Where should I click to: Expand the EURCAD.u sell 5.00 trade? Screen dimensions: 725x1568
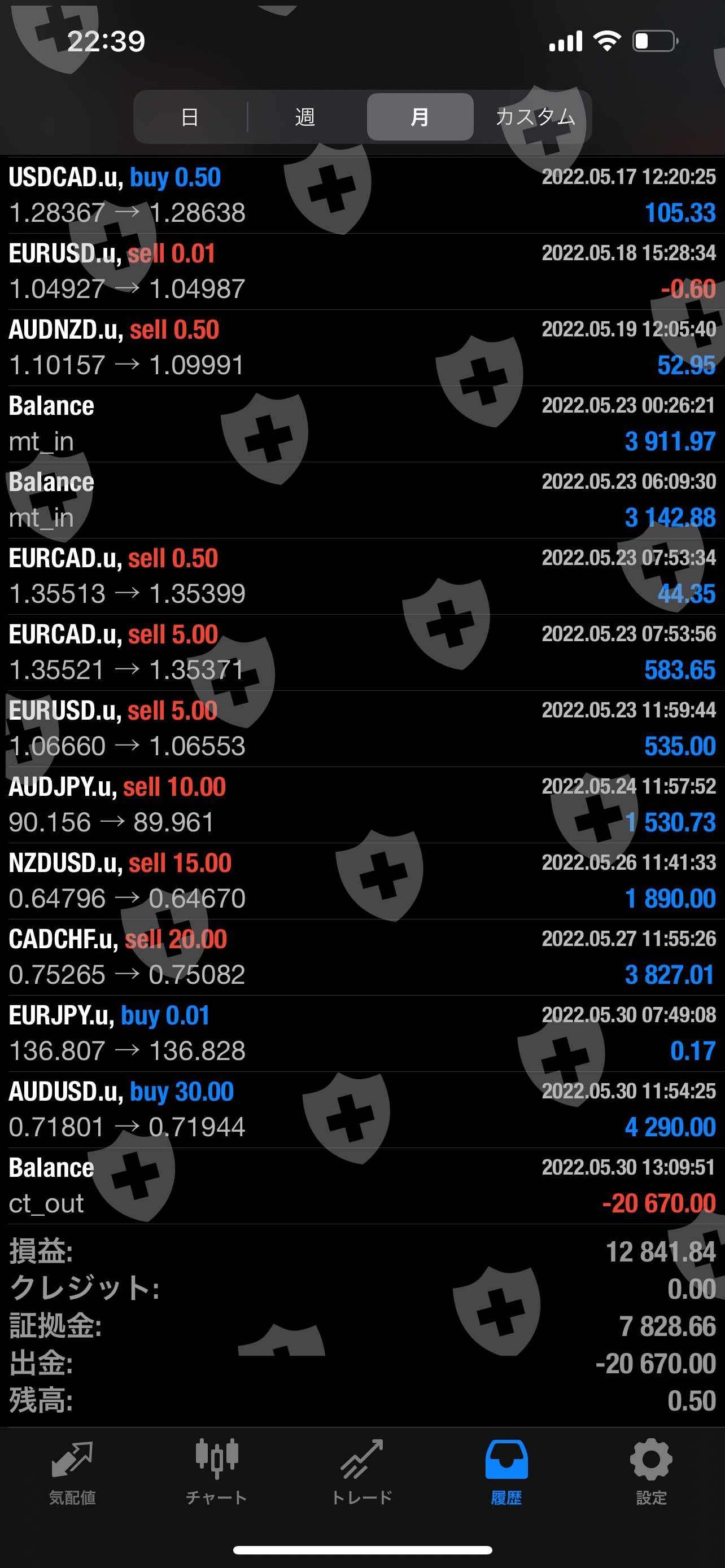[x=362, y=652]
